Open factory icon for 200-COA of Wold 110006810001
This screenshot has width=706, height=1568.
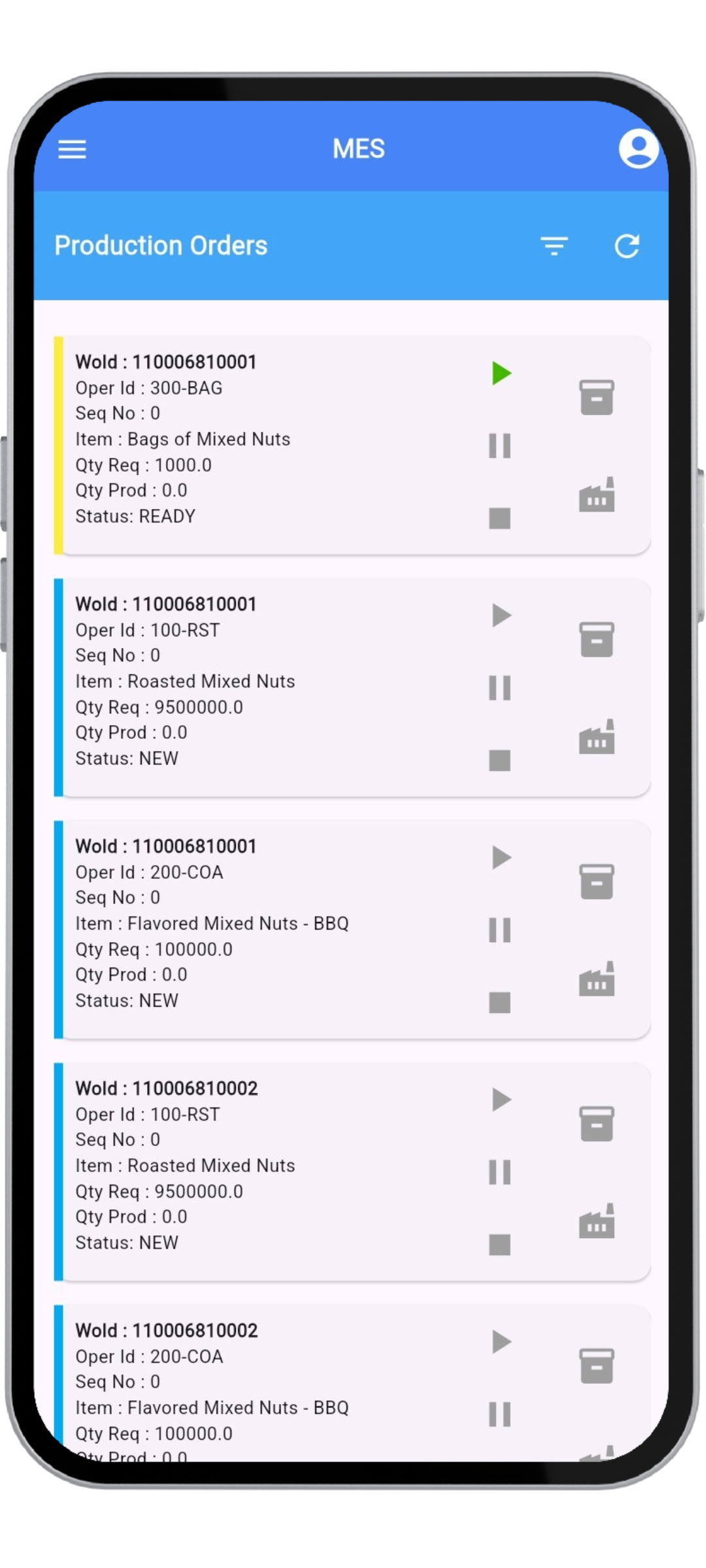click(x=597, y=979)
